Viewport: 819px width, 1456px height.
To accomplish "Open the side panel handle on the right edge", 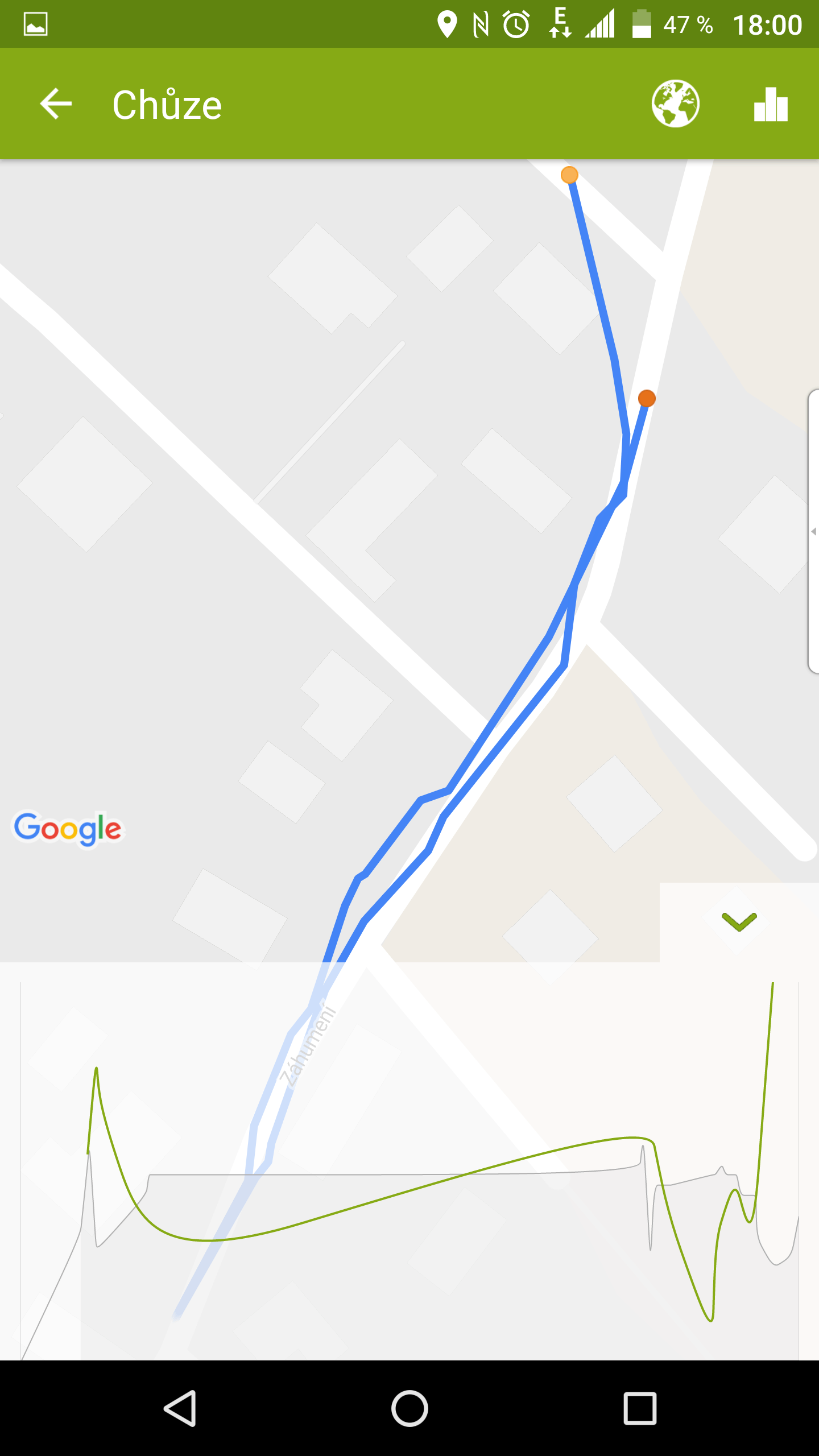I will pos(813,532).
